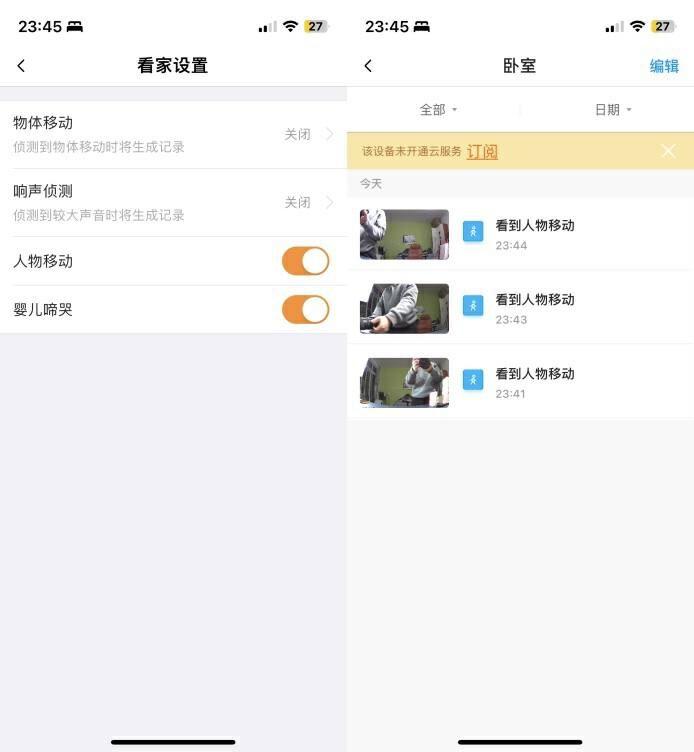Expand the 日期 date dropdown
Screen dimensions: 694x752
613,110
